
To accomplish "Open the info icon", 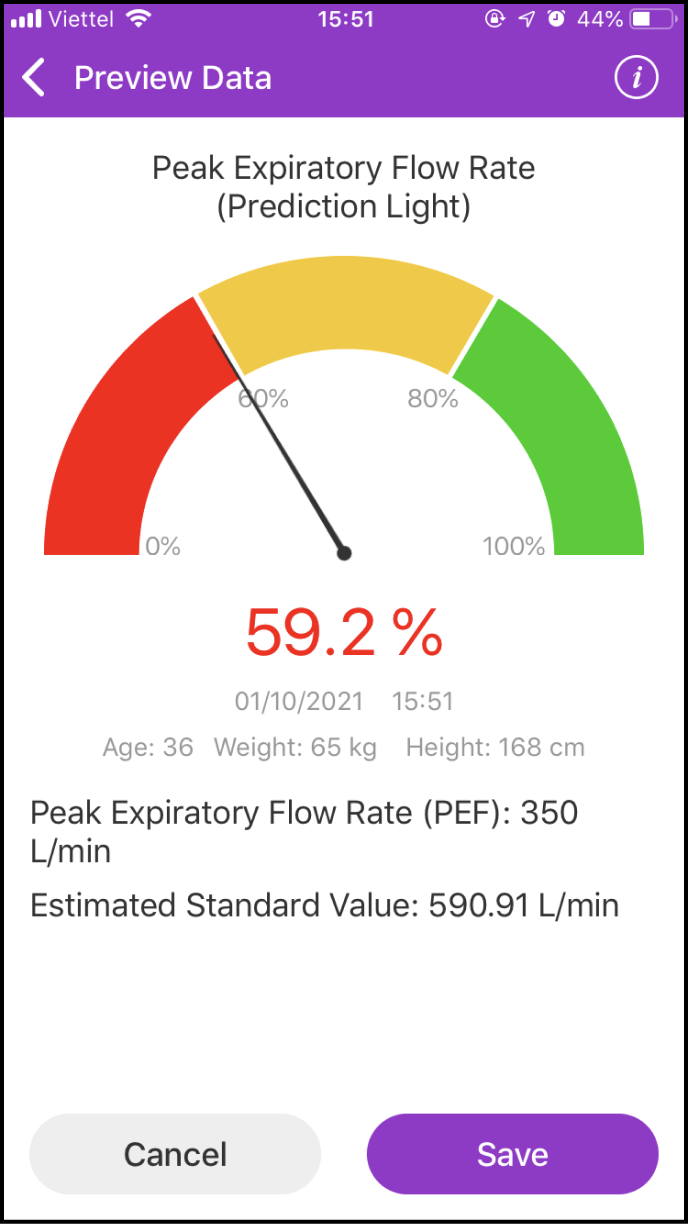I will tap(636, 78).
